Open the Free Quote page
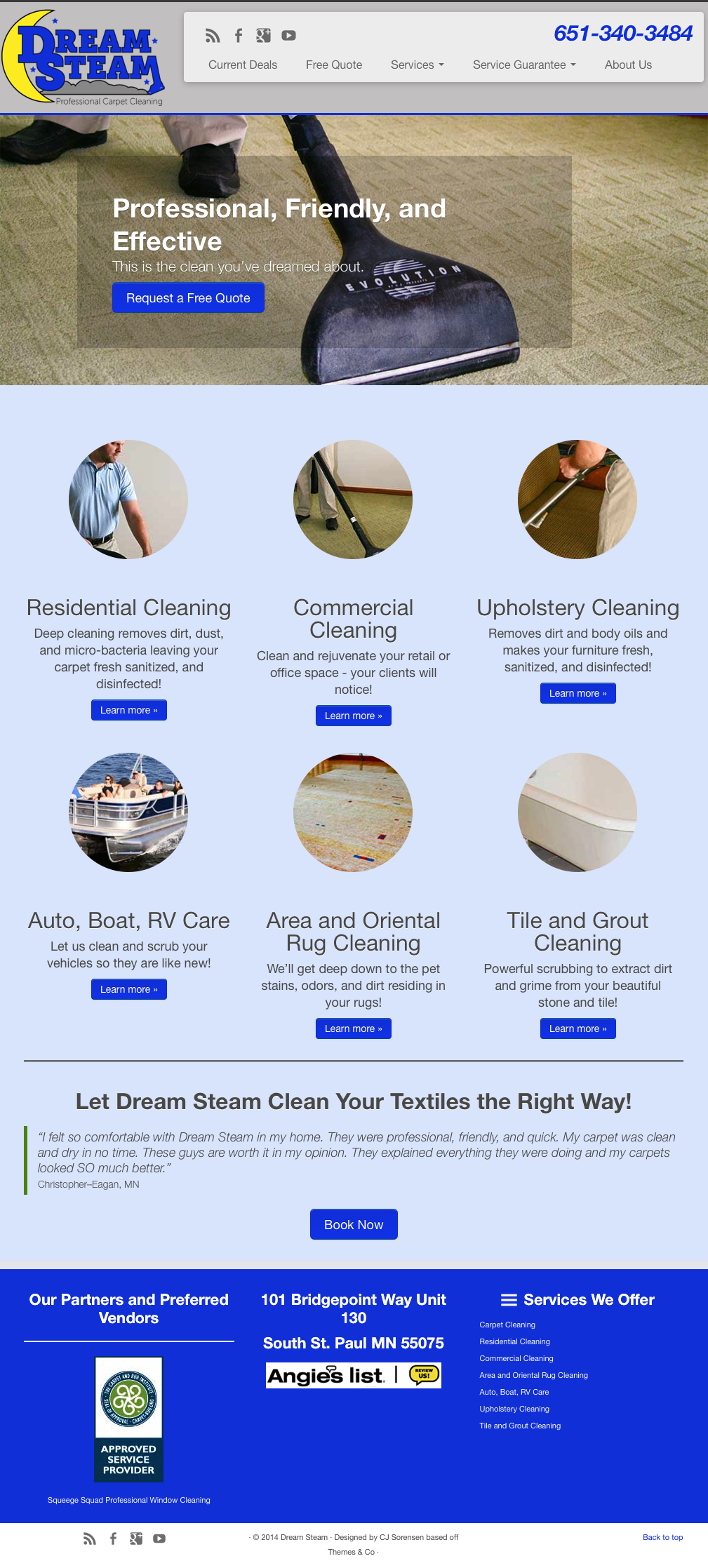Viewport: 708px width, 1568px height. coord(334,65)
